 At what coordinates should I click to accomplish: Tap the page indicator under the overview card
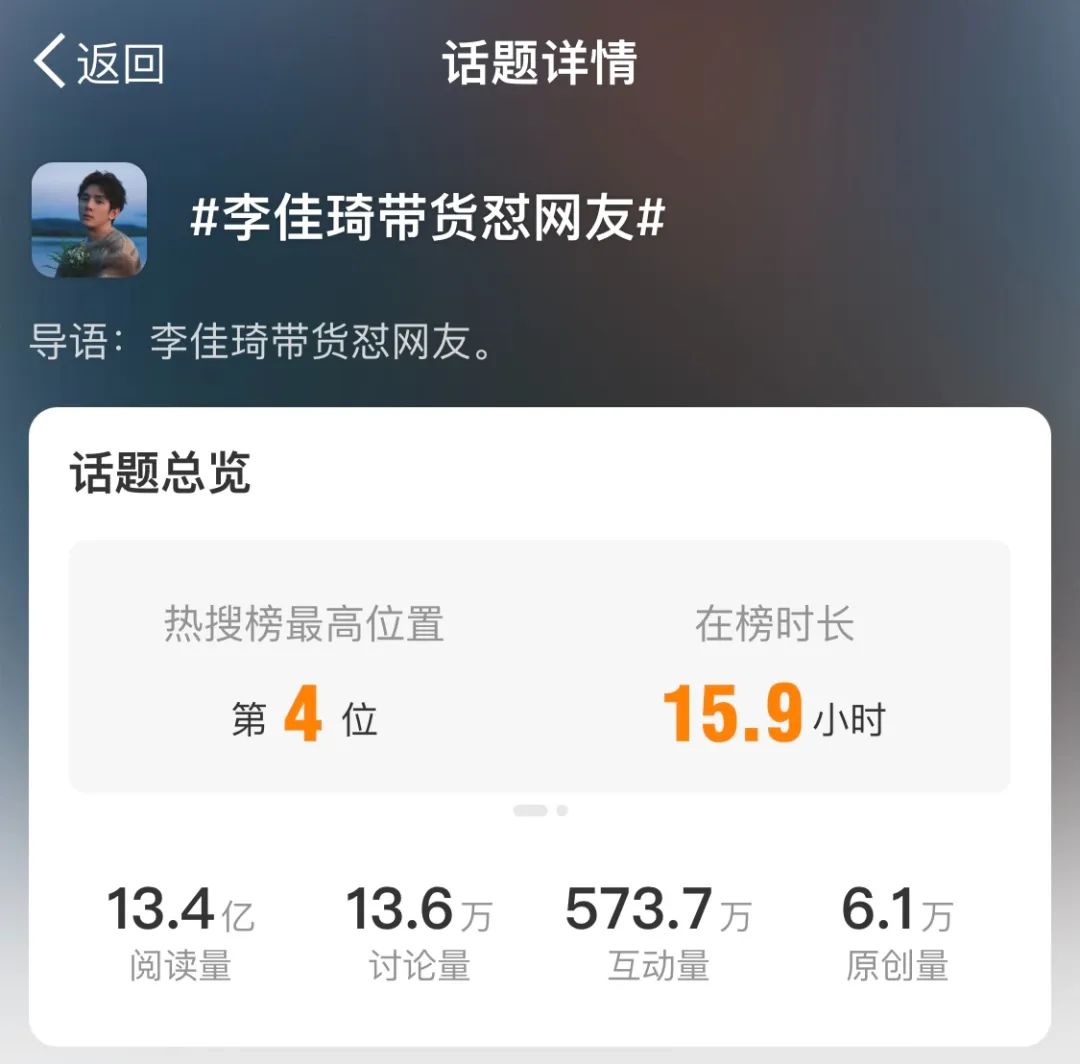540,810
